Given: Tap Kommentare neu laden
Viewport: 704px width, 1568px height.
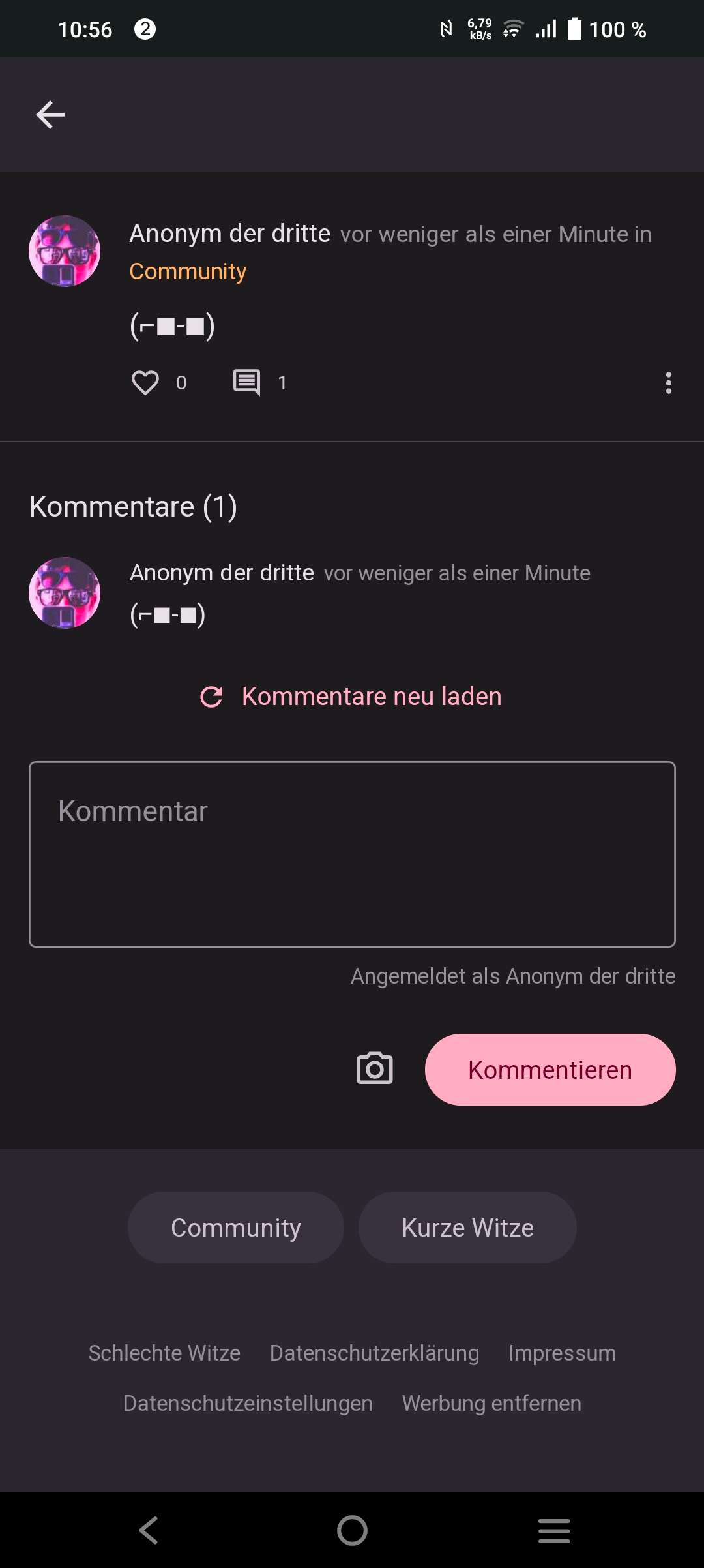Looking at the screenshot, I should 351,697.
